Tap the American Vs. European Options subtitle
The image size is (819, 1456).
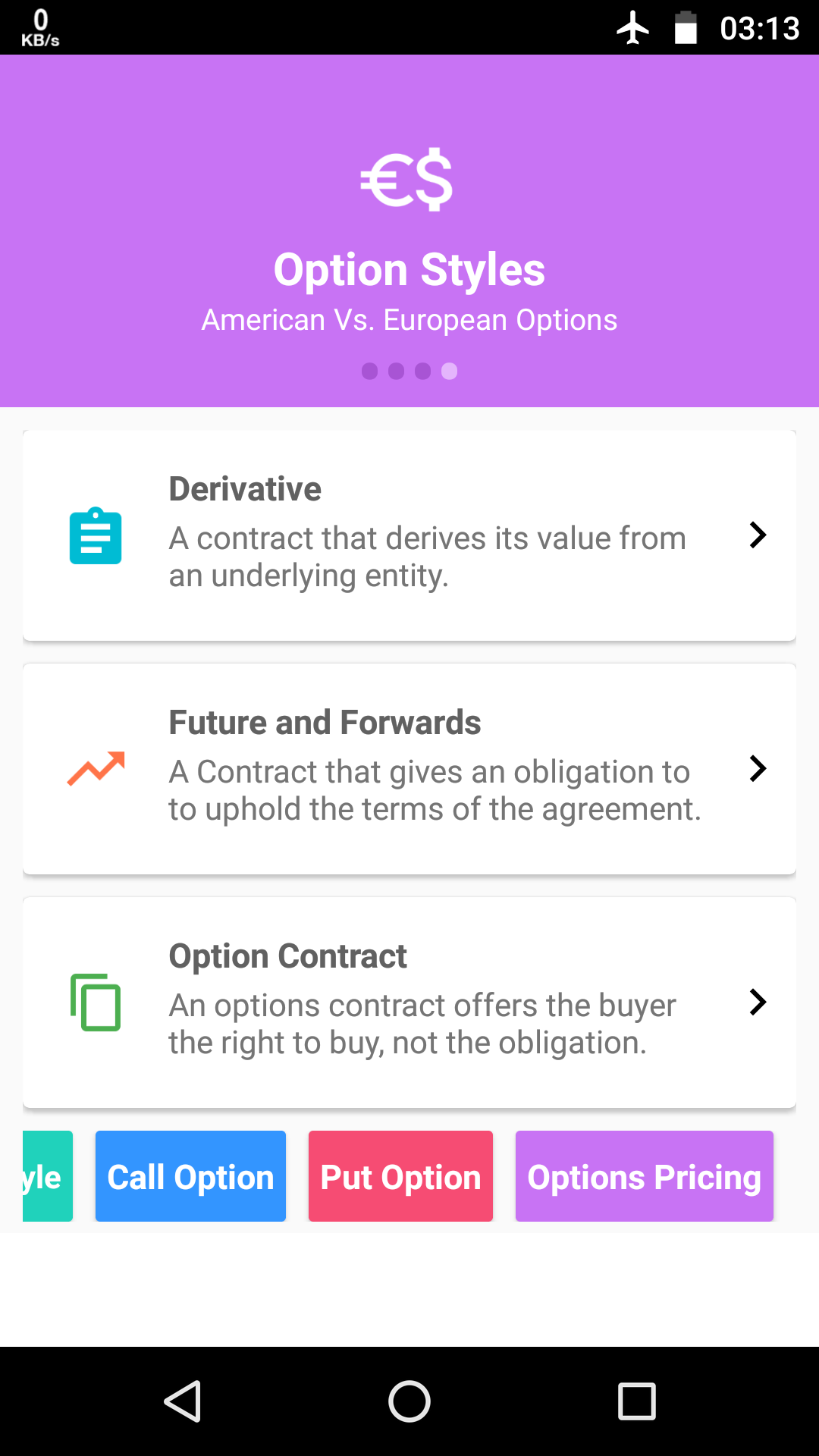pyautogui.click(x=409, y=320)
